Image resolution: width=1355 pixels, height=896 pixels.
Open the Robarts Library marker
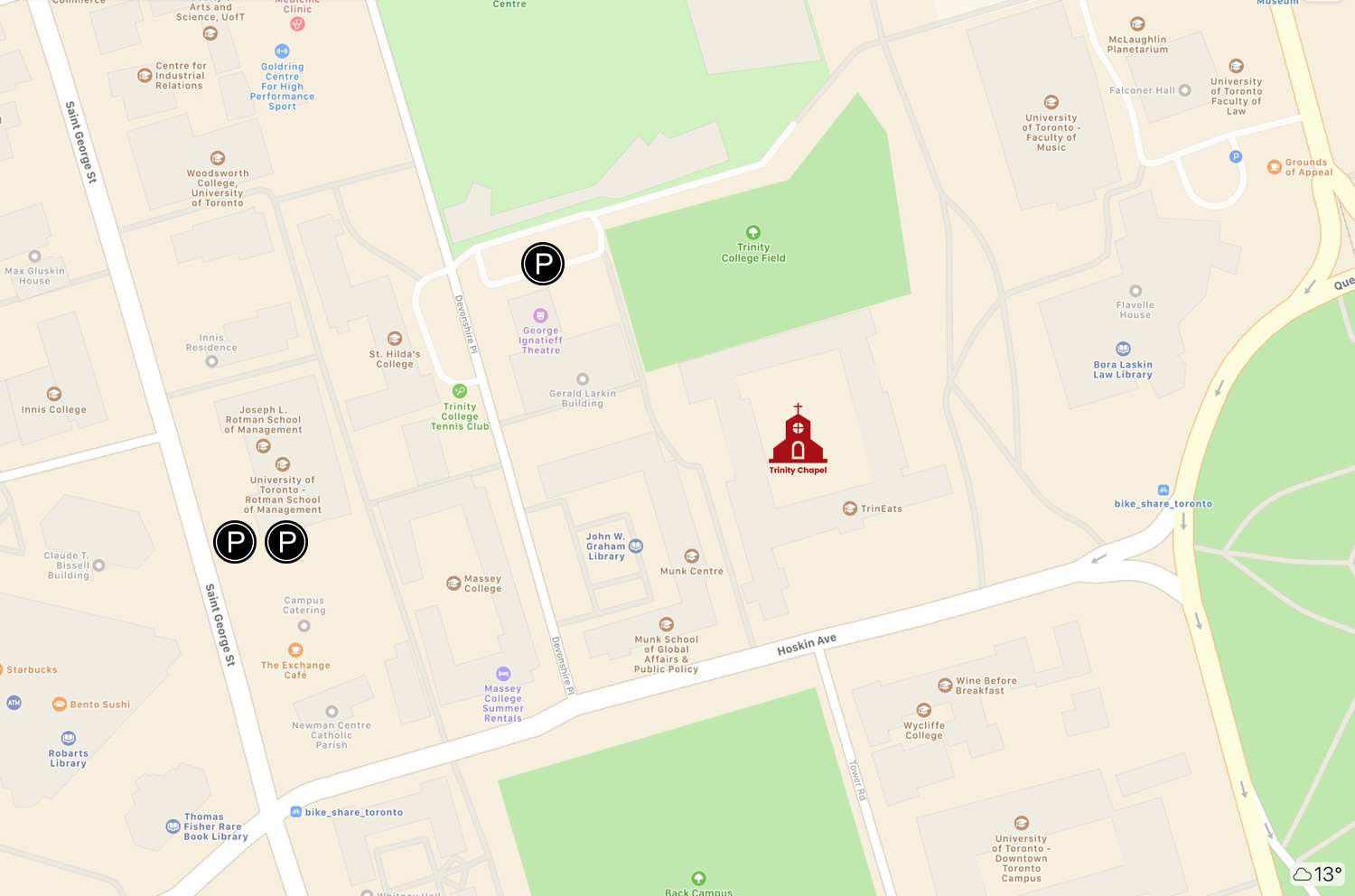click(x=69, y=738)
